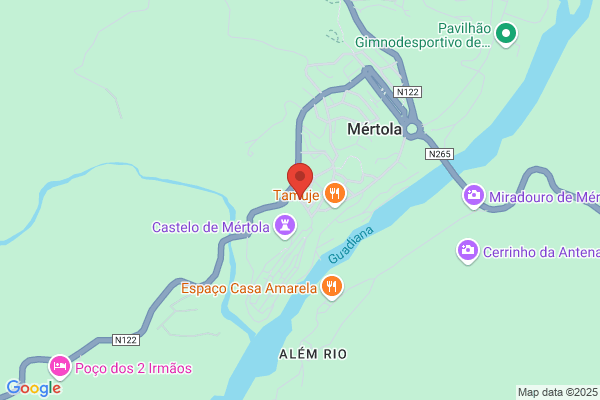Open the Pavilhão Gimnodesportivo marker

click(x=506, y=35)
